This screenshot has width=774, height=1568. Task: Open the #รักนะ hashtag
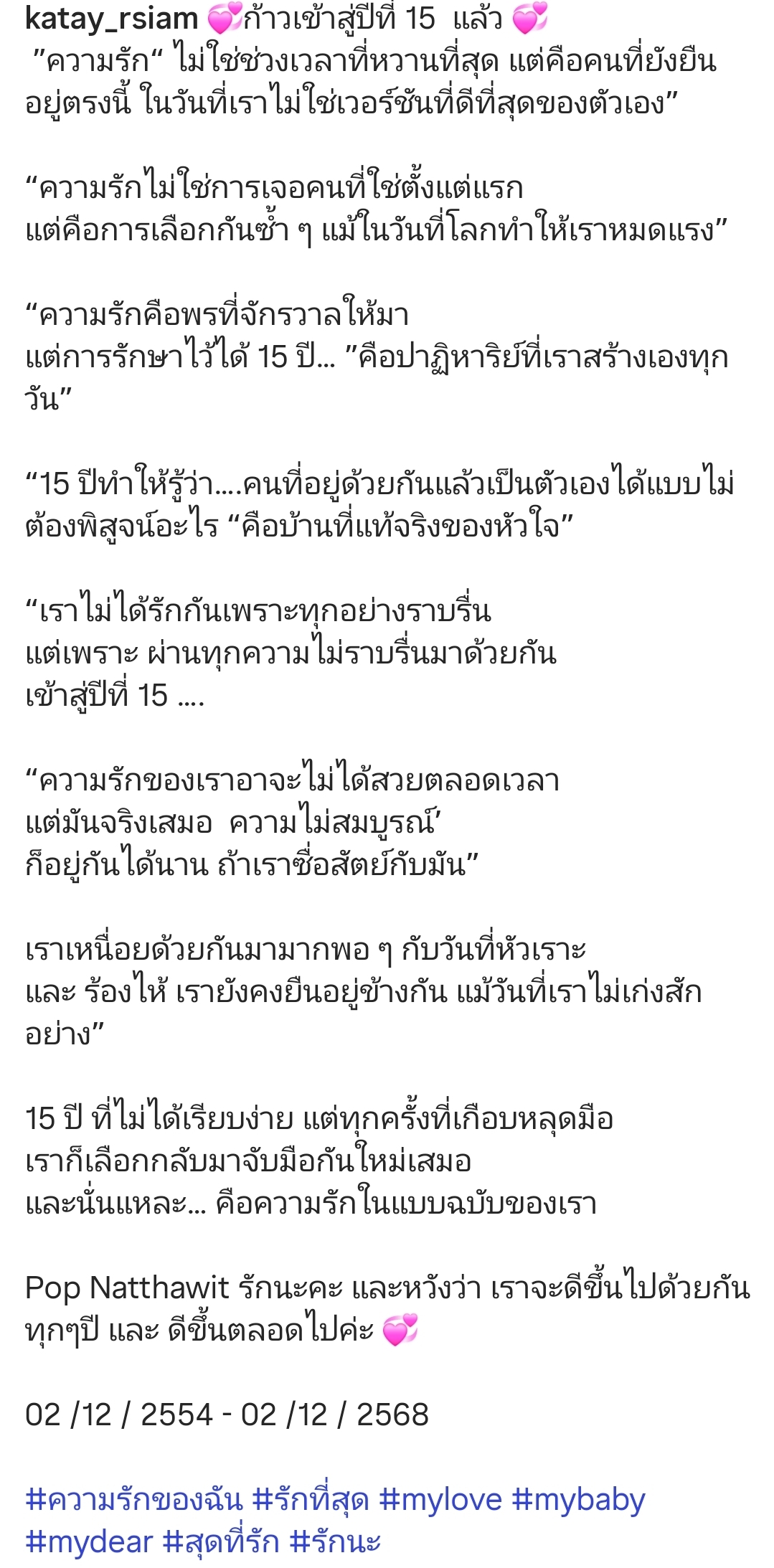[x=335, y=1542]
